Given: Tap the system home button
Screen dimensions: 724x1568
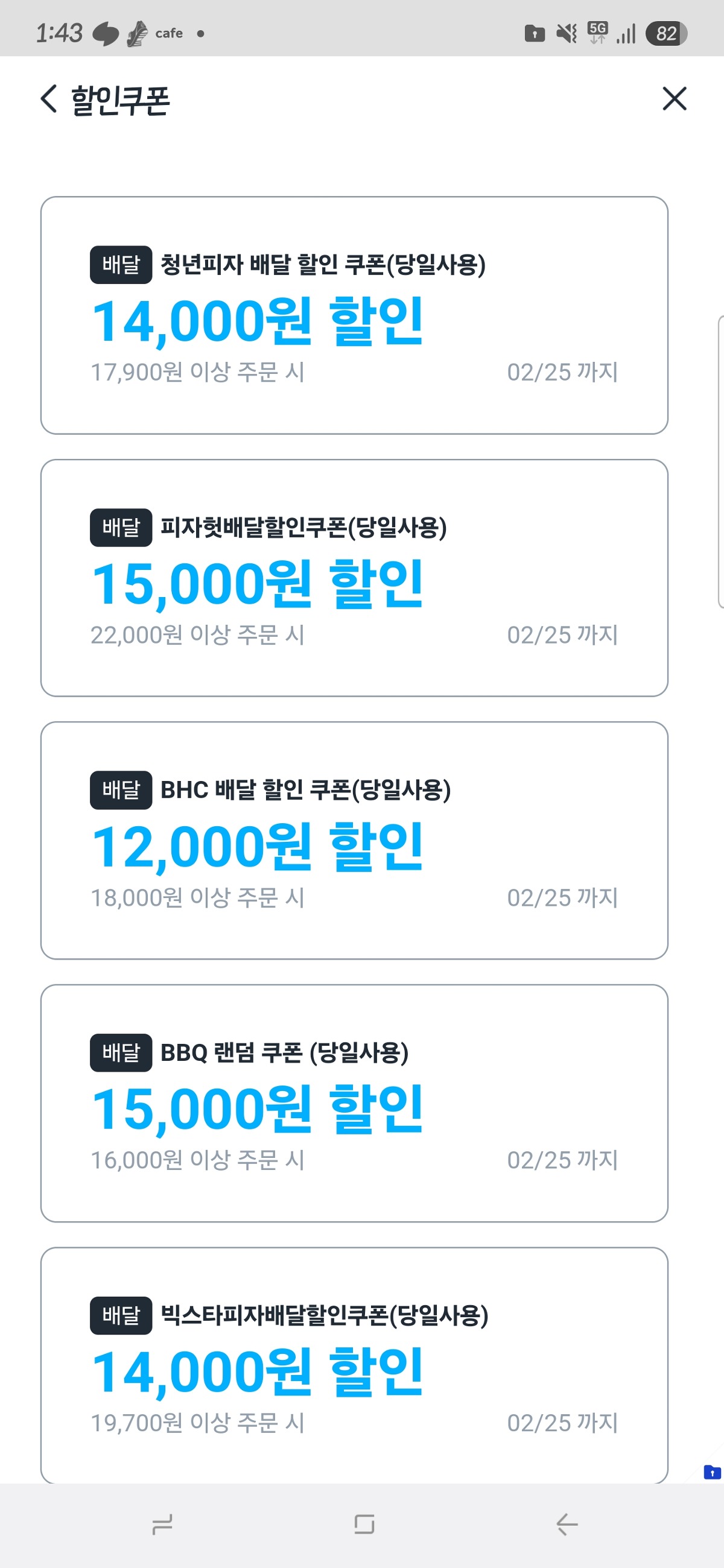Looking at the screenshot, I should pos(364,1524).
